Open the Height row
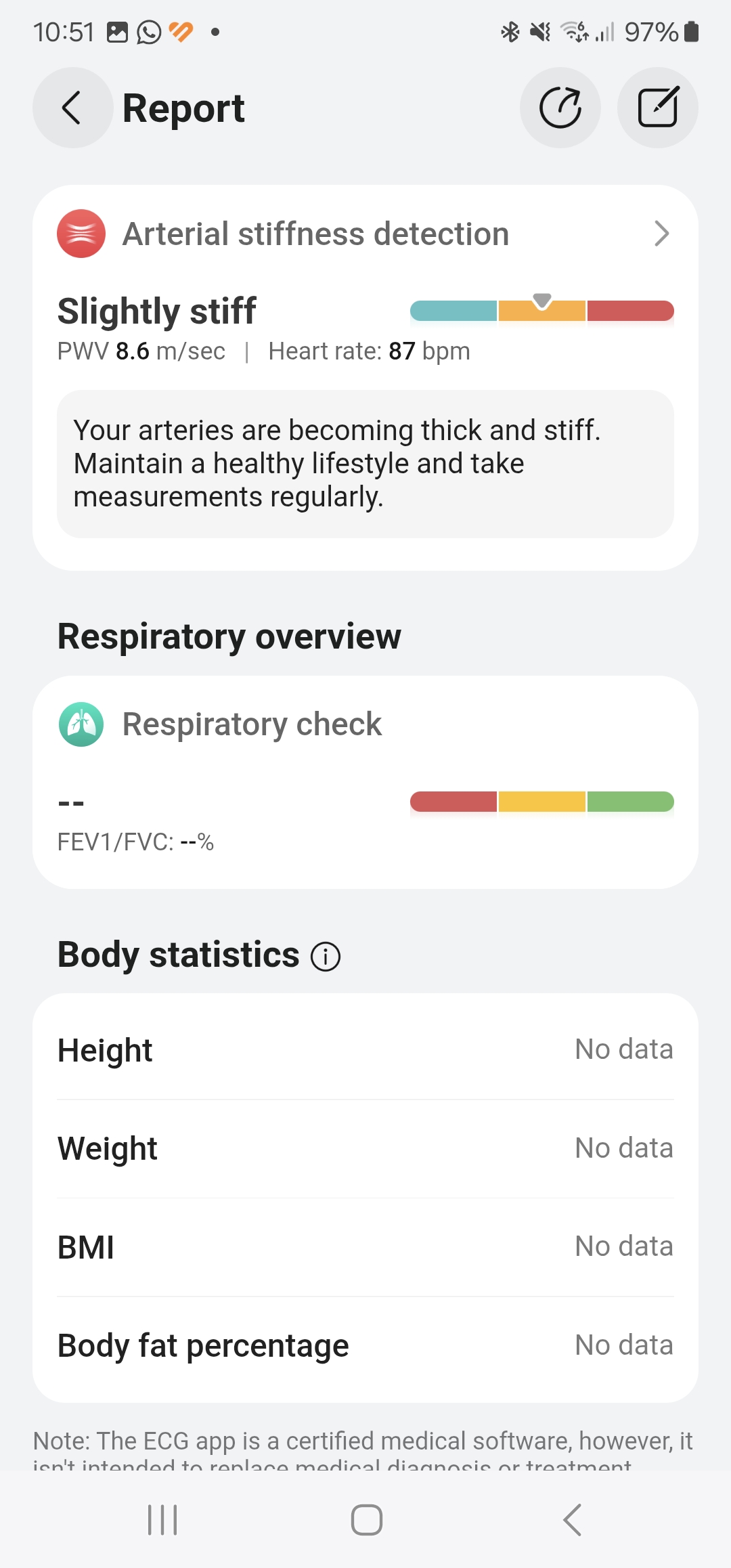Viewport: 731px width, 1568px height. (365, 1050)
